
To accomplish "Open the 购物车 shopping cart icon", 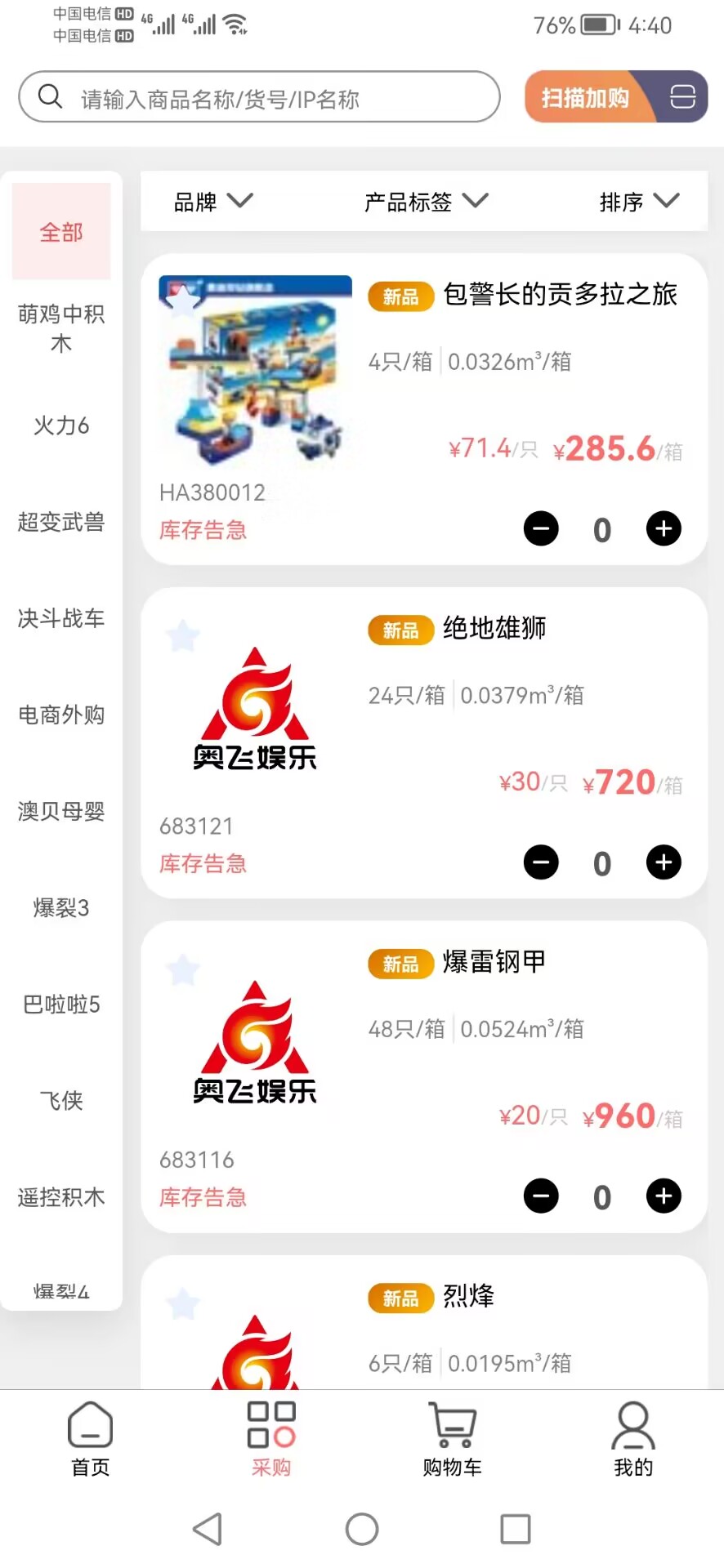I will click(452, 1425).
